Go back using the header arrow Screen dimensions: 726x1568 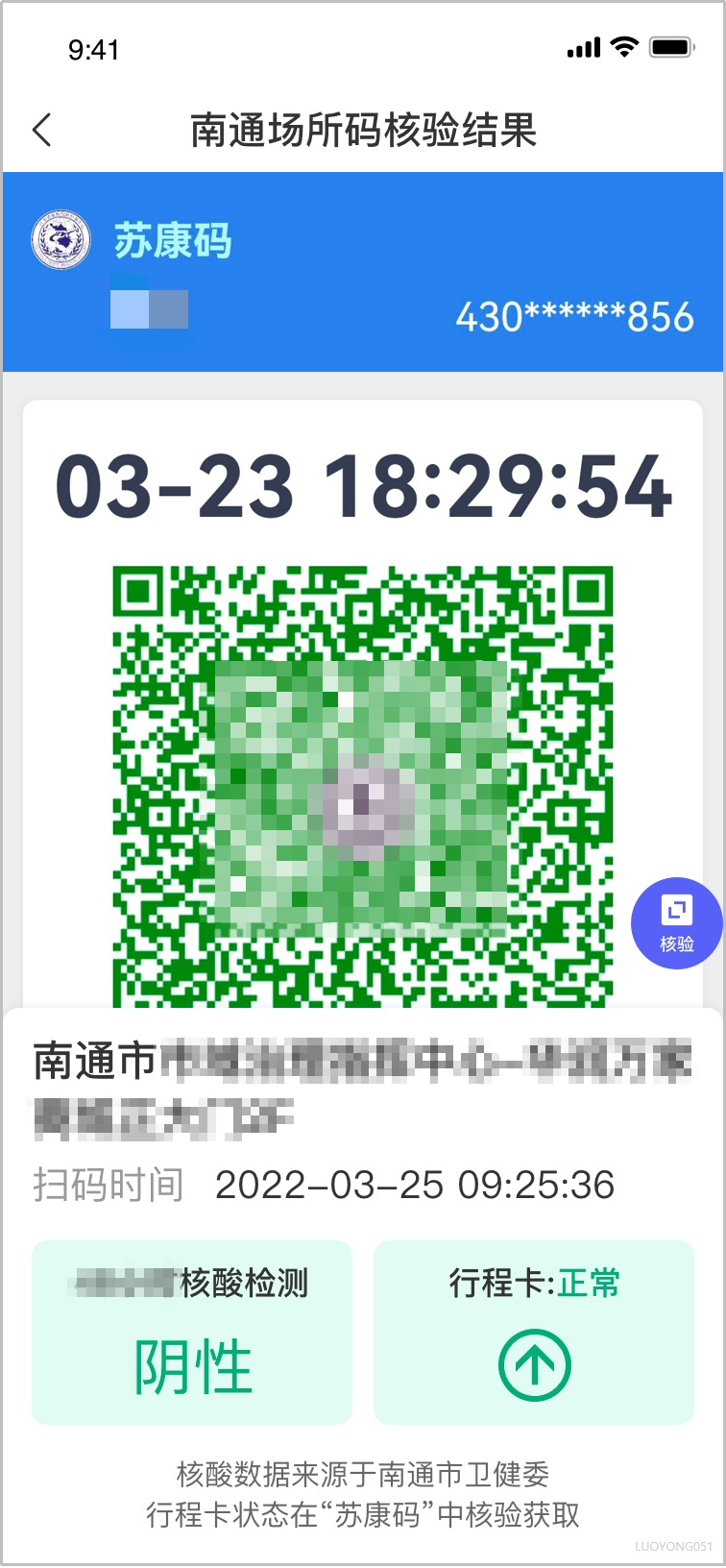[42, 130]
